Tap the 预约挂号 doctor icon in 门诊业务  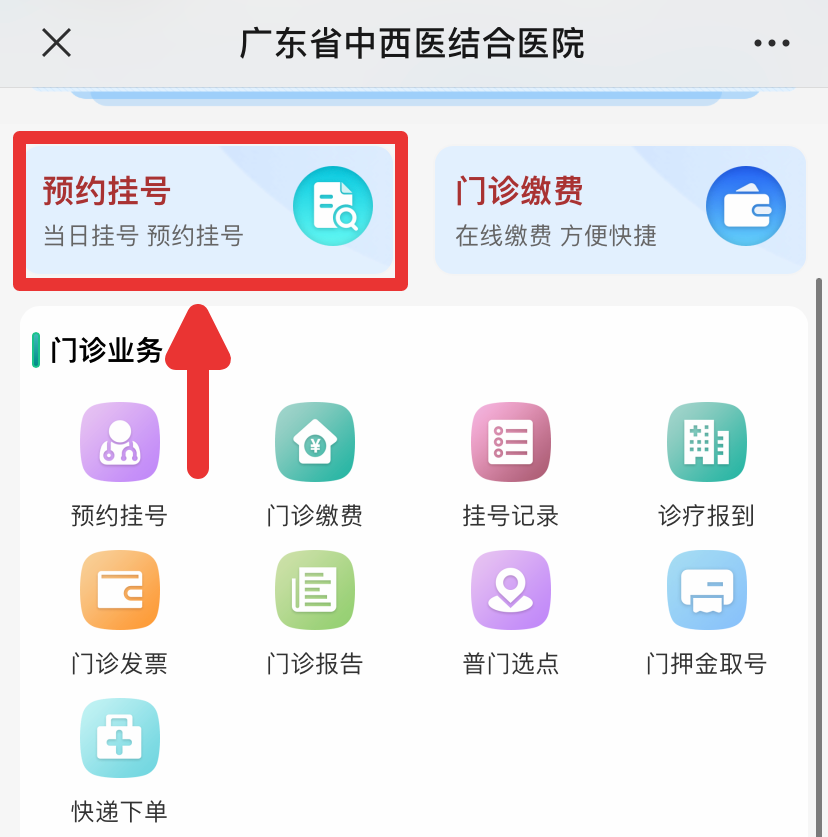(x=120, y=442)
